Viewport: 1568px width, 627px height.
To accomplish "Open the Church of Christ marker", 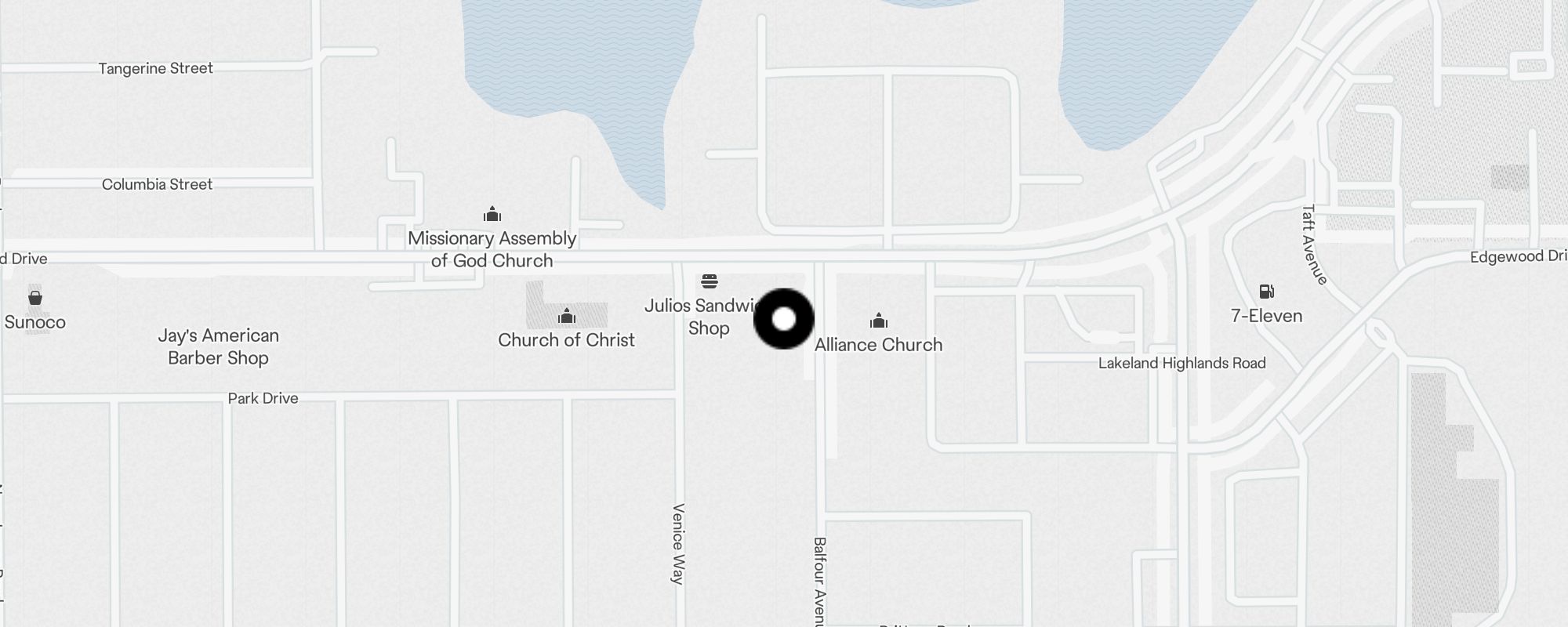I will point(567,317).
